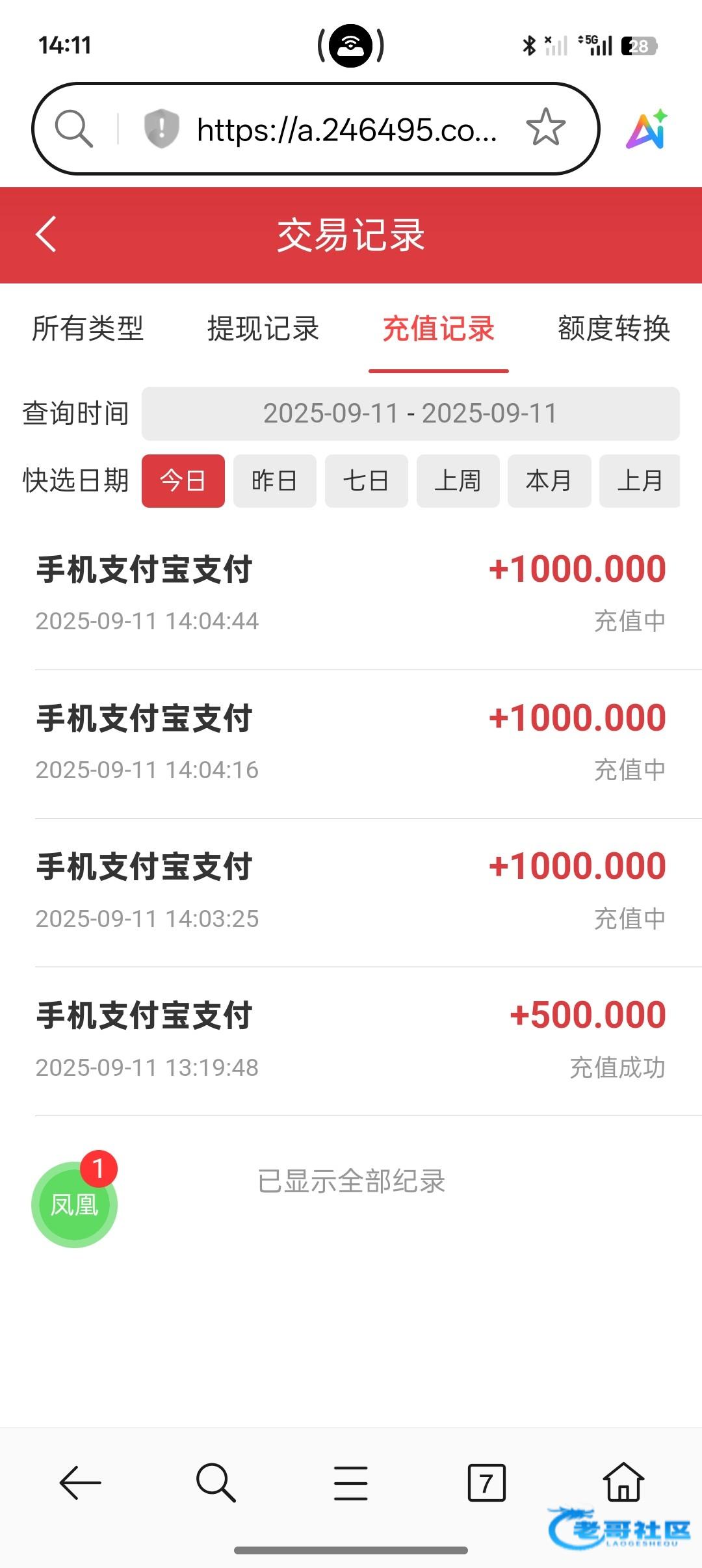The image size is (702, 1568).
Task: Open the floating 凤凰 chat bubble
Action: [x=74, y=1205]
